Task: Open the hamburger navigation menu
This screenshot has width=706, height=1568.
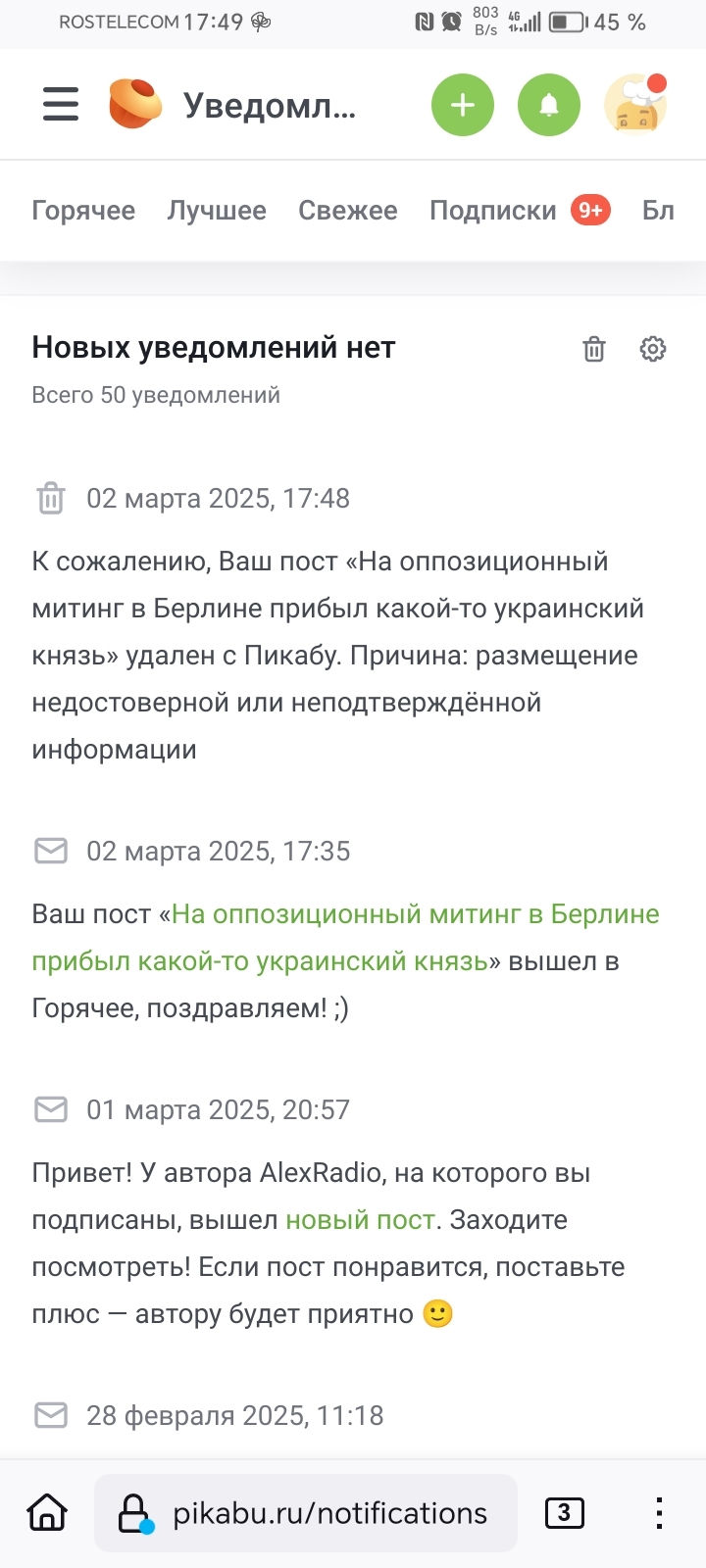Action: point(60,104)
